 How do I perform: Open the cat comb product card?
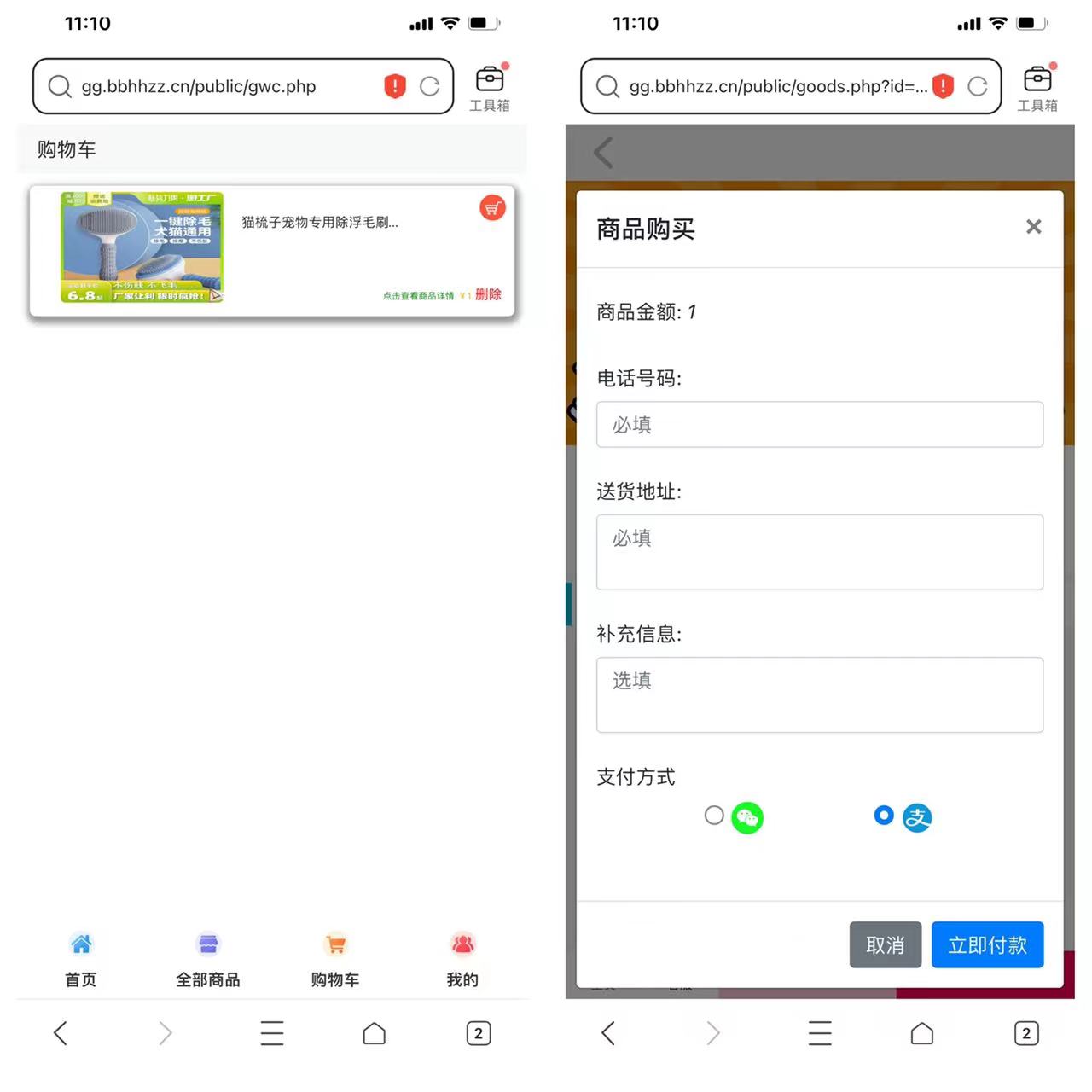coord(319,223)
